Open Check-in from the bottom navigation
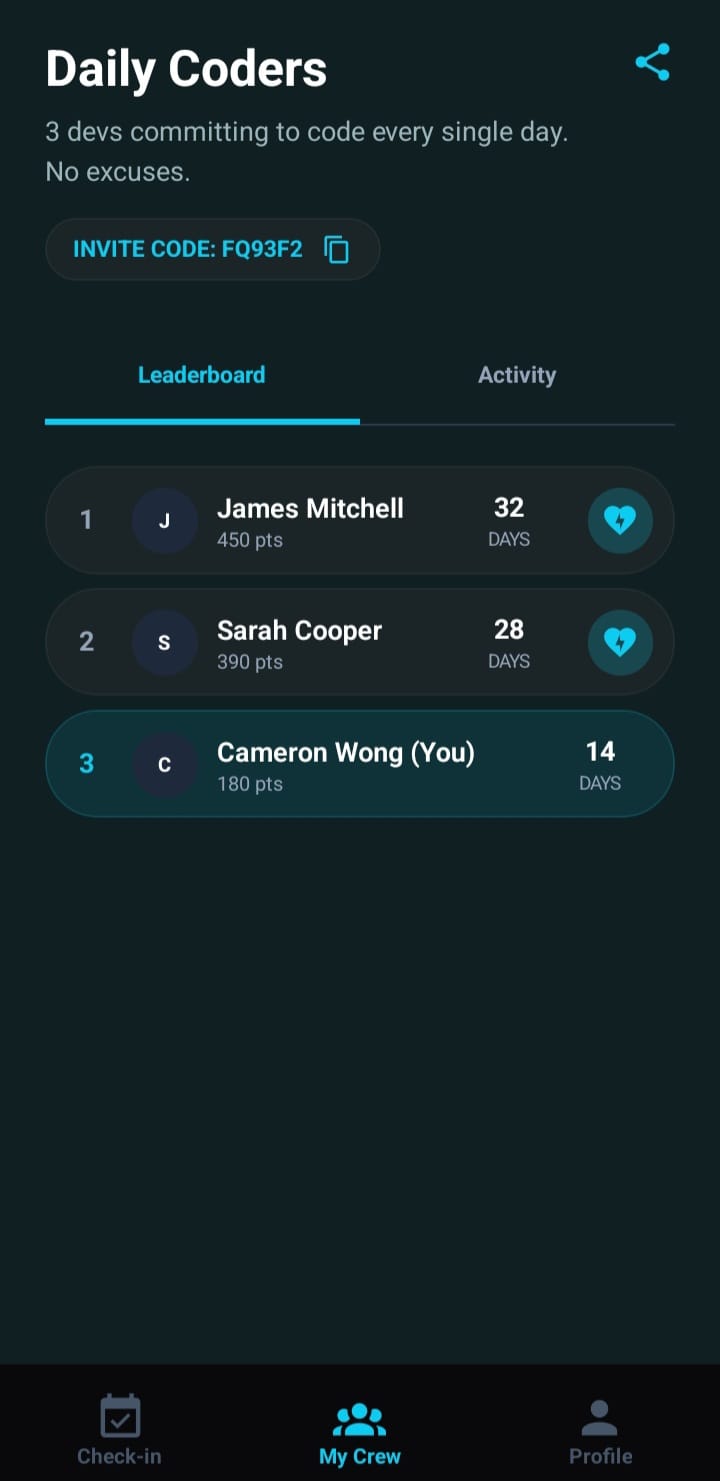 point(119,1427)
